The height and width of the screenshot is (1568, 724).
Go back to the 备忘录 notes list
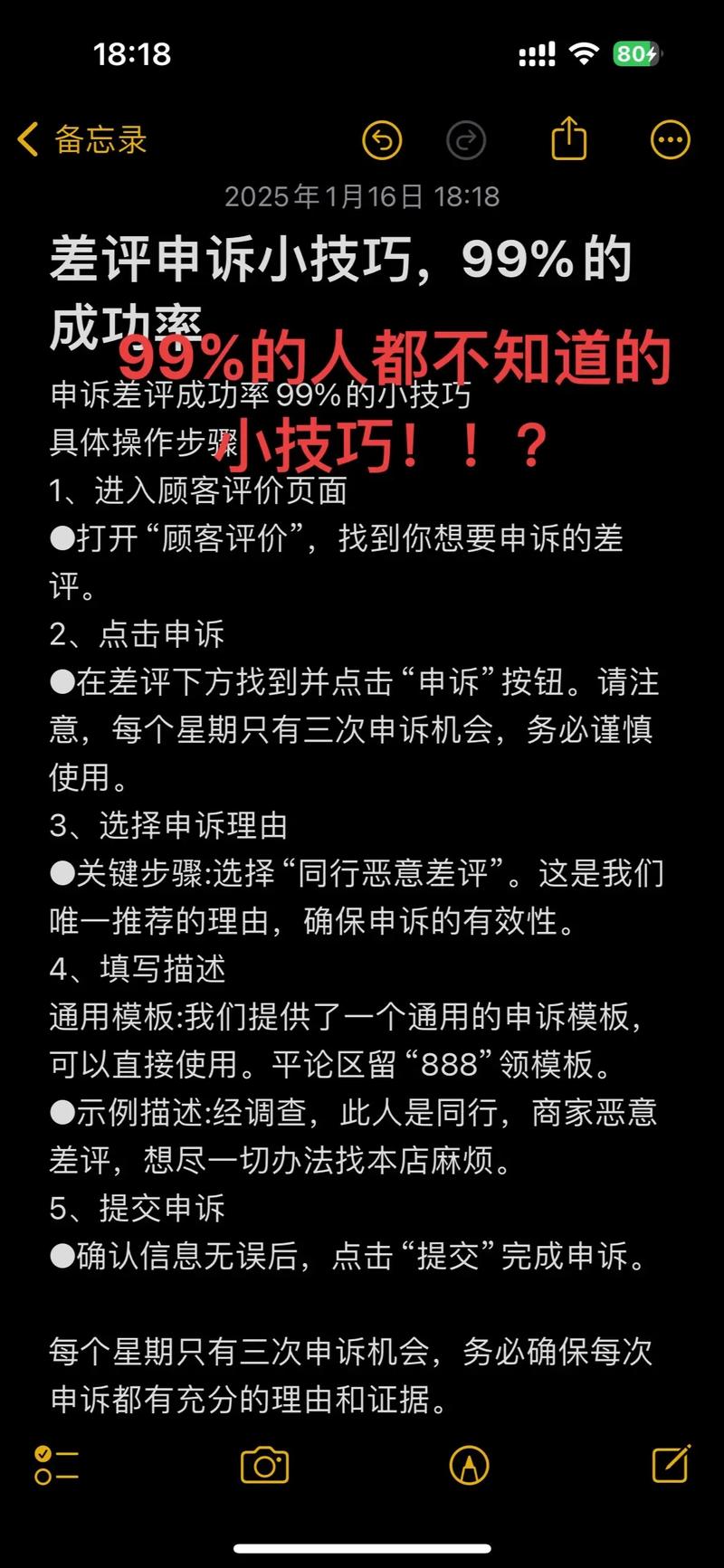click(81, 140)
